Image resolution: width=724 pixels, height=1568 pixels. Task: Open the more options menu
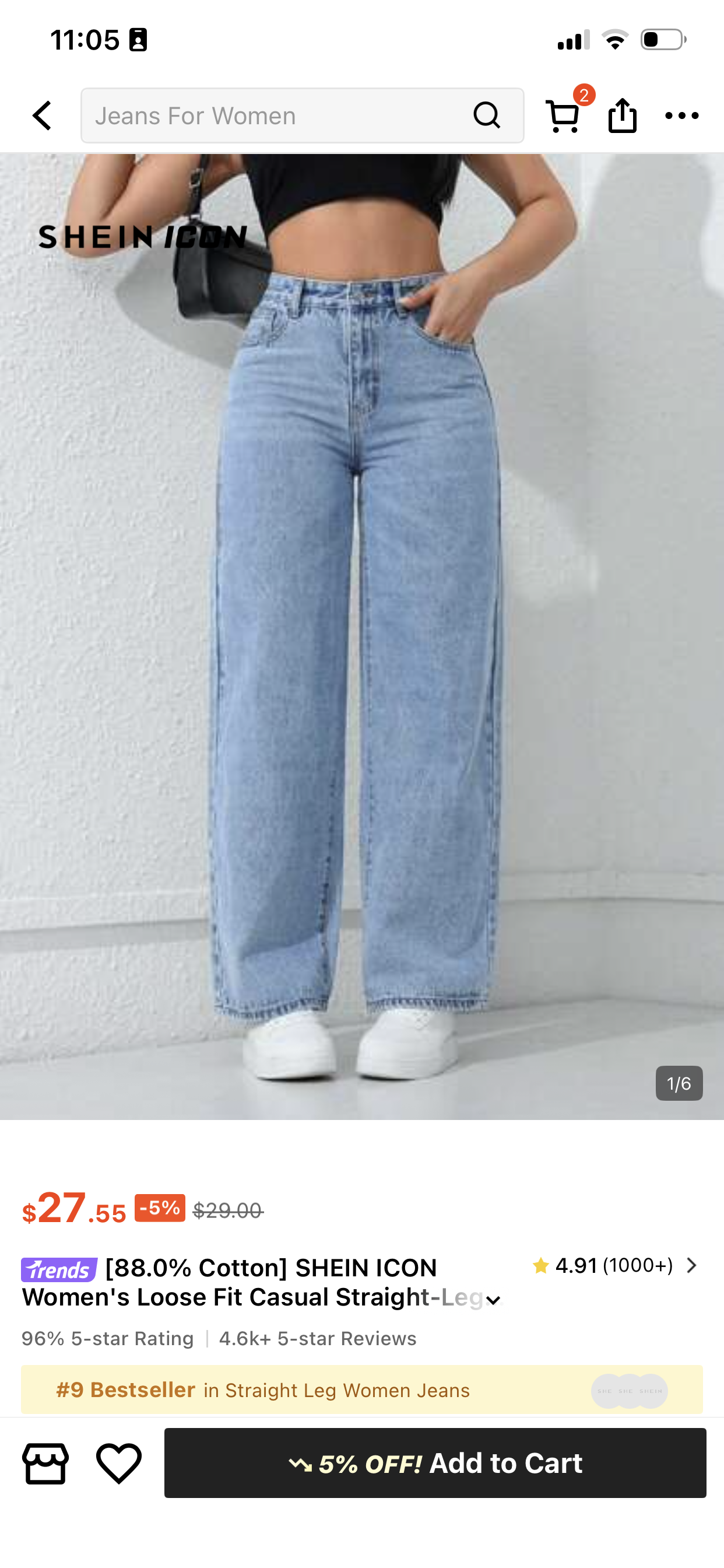click(683, 116)
